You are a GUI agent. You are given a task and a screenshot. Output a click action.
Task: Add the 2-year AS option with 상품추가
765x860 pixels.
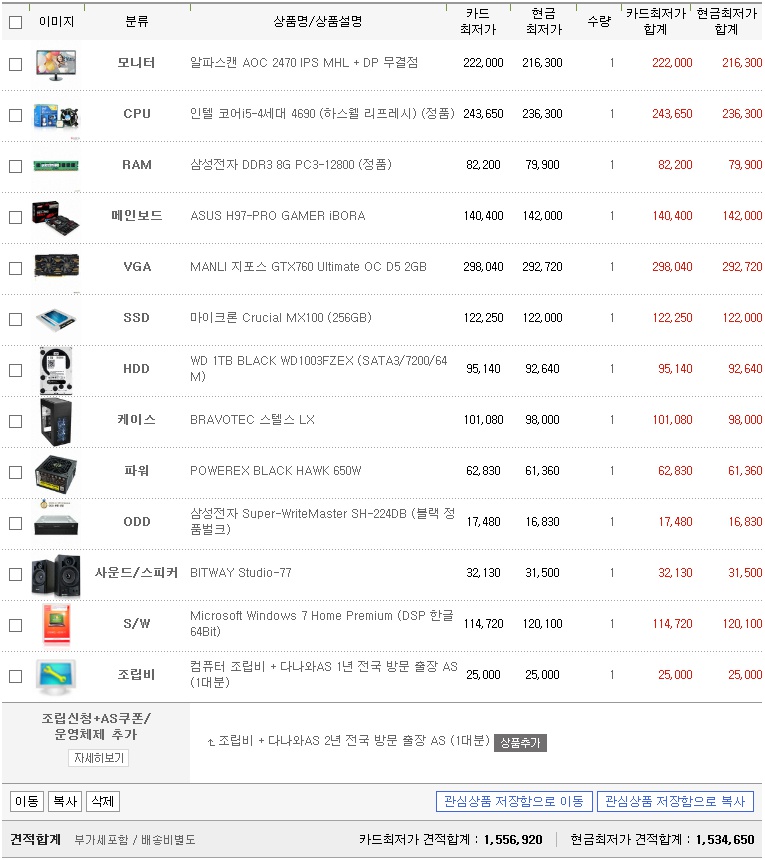pos(520,742)
